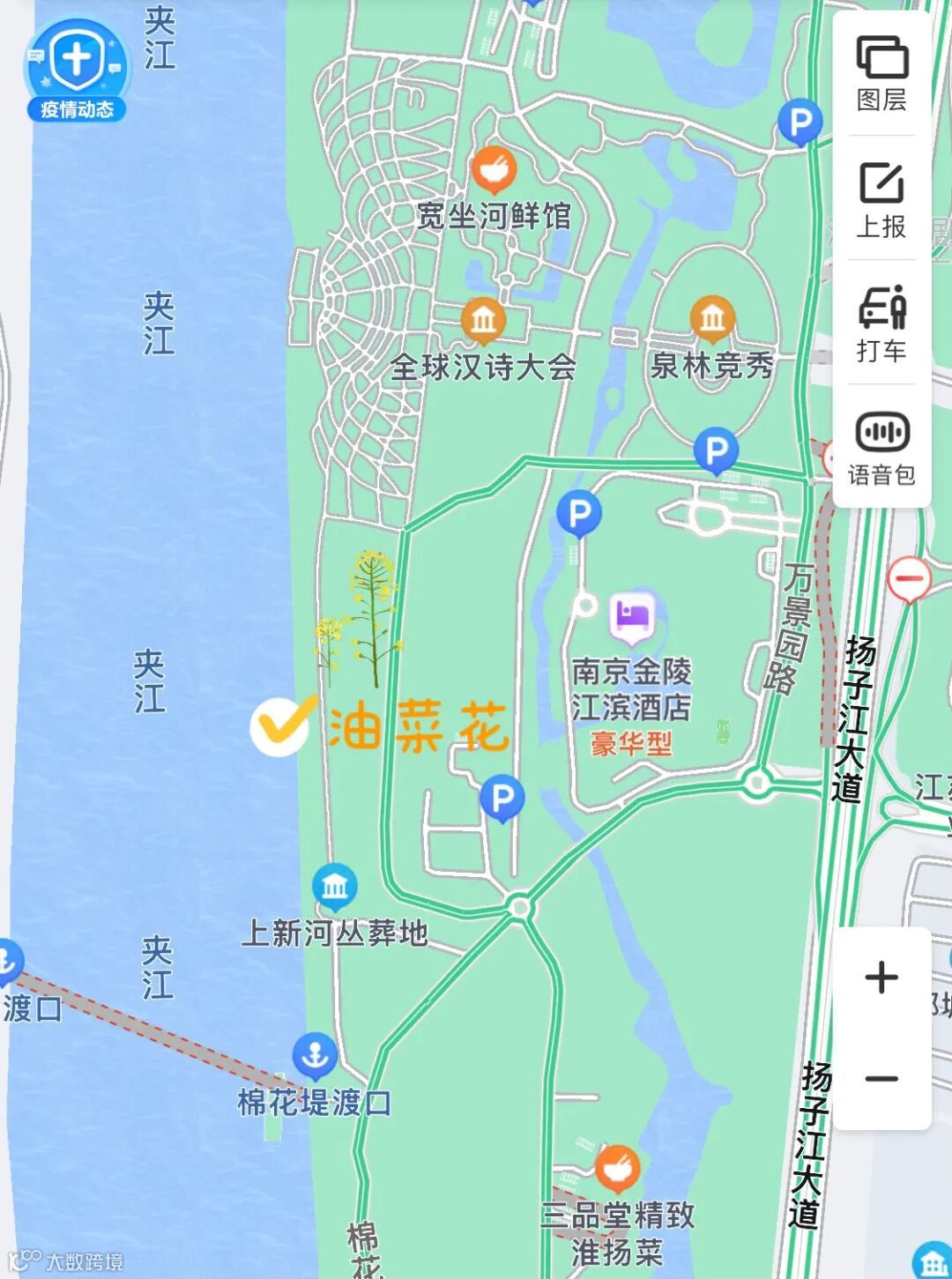Tap the parking marker below 油菜花 label
Screen dimensions: 952x1279
(x=502, y=800)
